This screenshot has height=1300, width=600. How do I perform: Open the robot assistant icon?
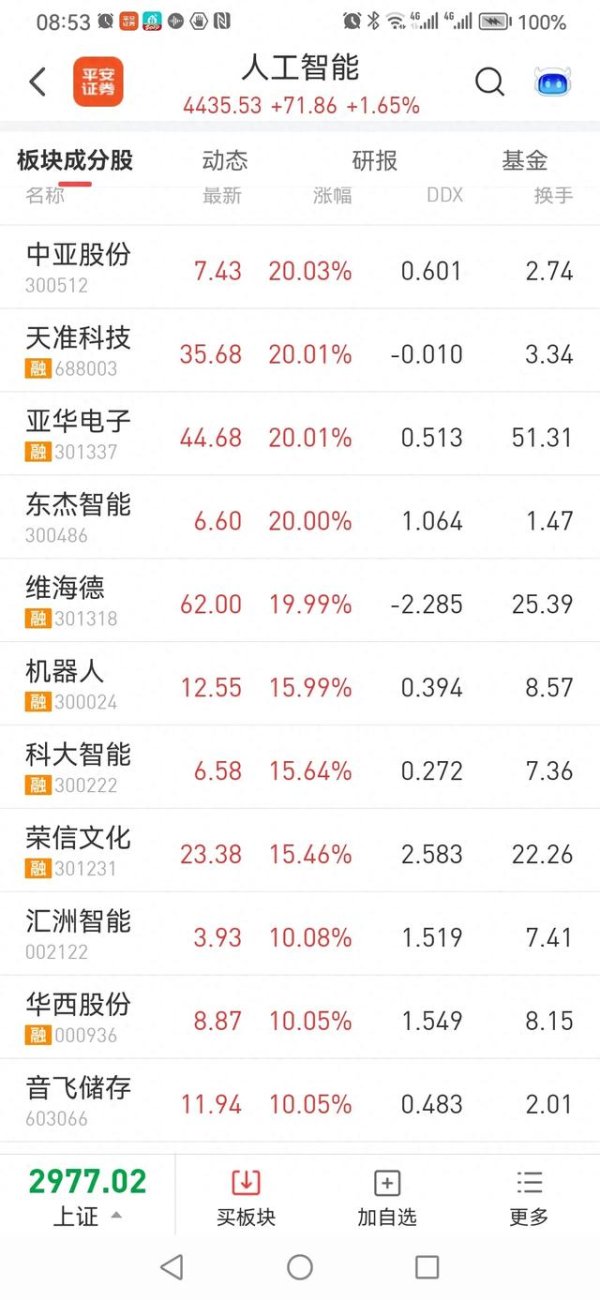[x=552, y=82]
